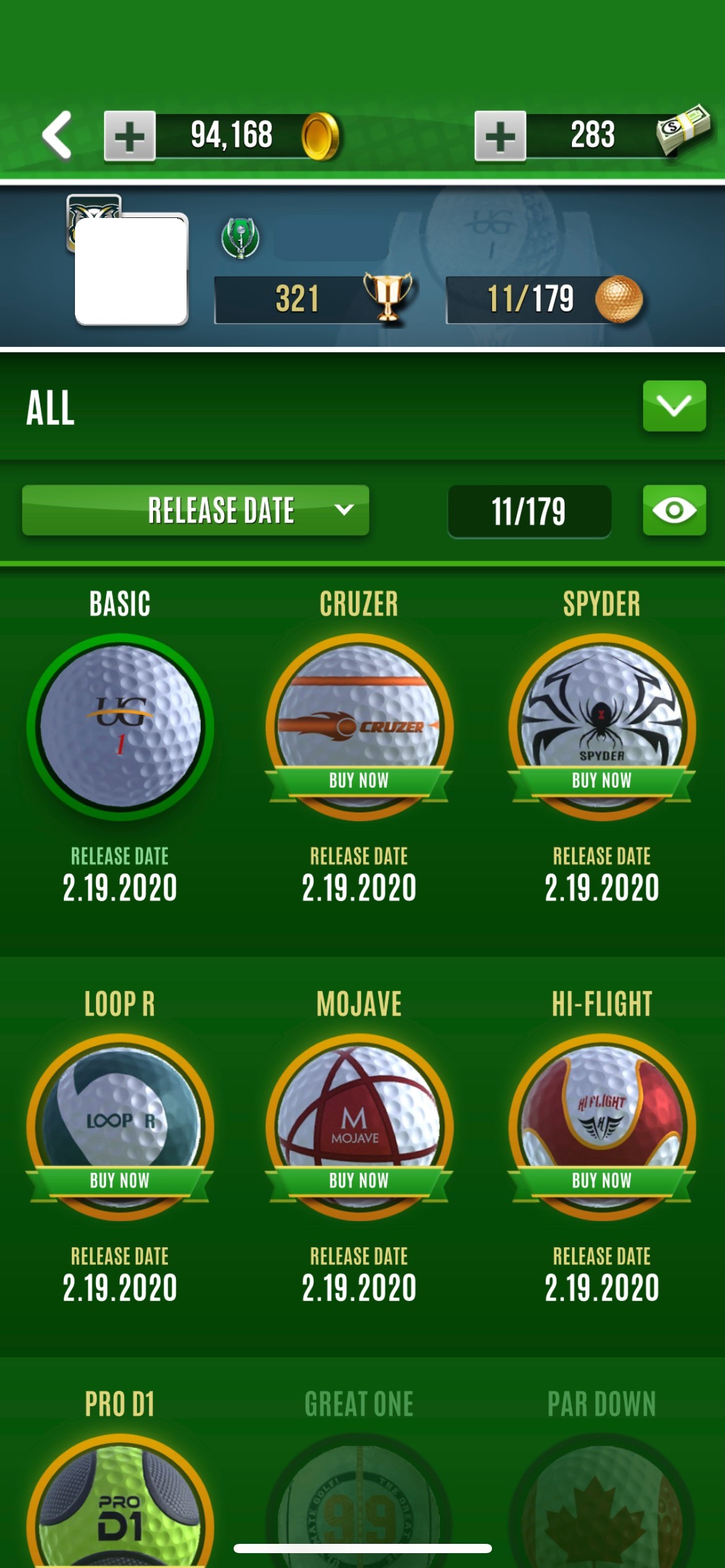Open the Release Date sort dropdown
The width and height of the screenshot is (725, 1568).
196,510
